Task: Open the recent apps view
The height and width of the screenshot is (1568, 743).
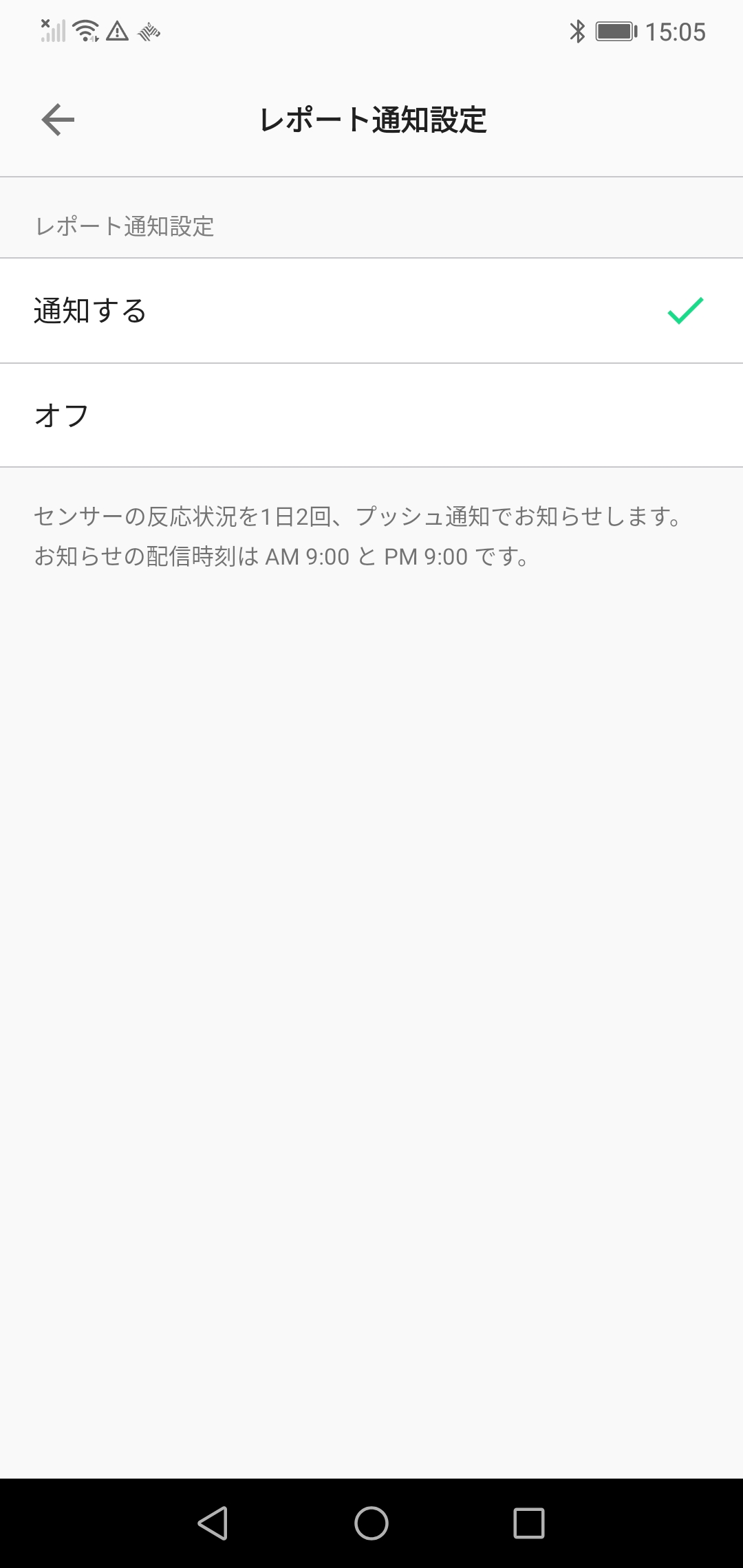Action: click(529, 1523)
